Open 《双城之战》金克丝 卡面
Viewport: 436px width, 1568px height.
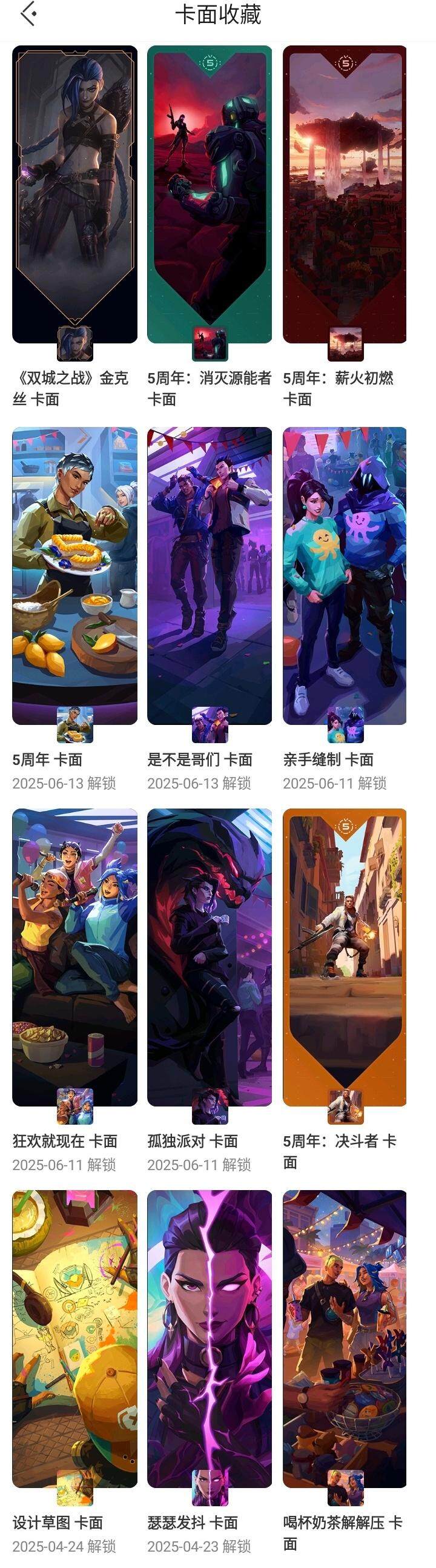[x=74, y=195]
